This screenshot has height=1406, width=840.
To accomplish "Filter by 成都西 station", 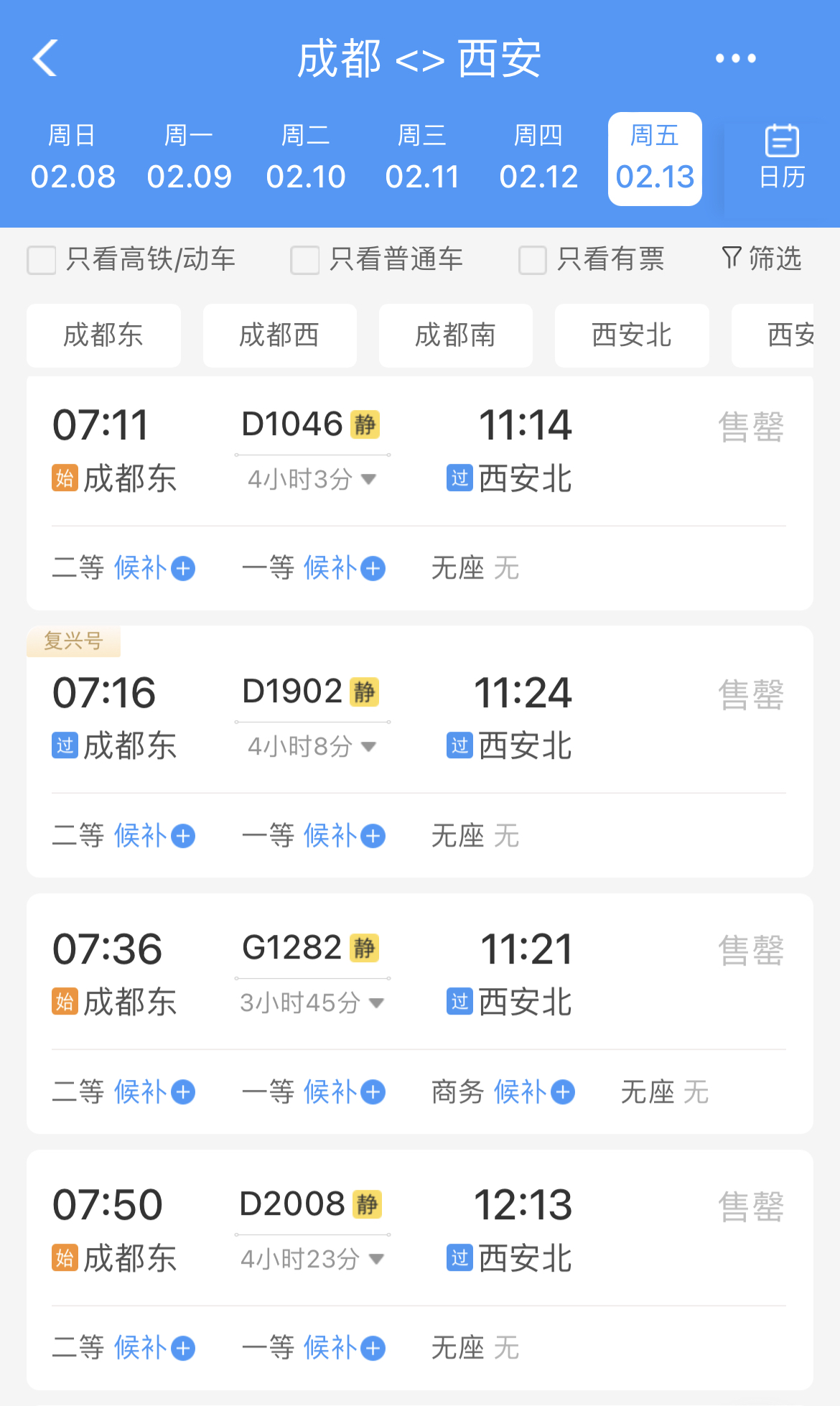I will coord(279,335).
